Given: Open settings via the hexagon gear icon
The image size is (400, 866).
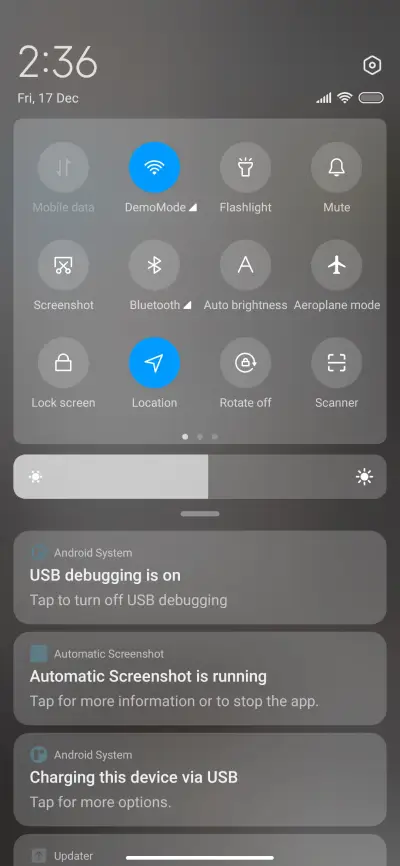Looking at the screenshot, I should (372, 66).
